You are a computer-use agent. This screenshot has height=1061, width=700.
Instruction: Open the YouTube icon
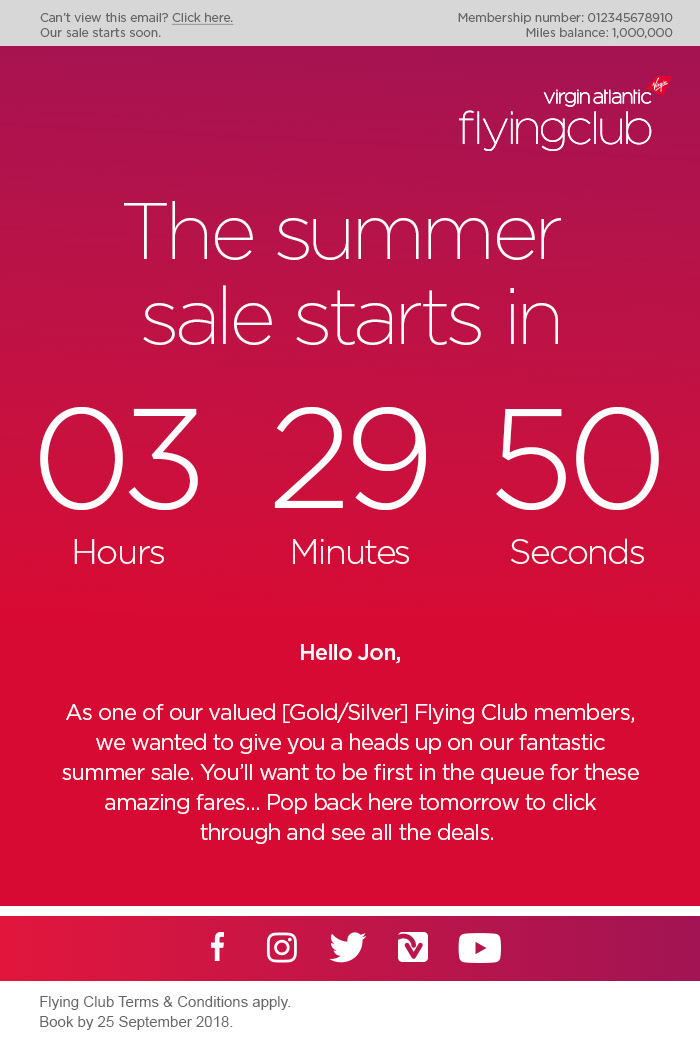click(x=479, y=947)
